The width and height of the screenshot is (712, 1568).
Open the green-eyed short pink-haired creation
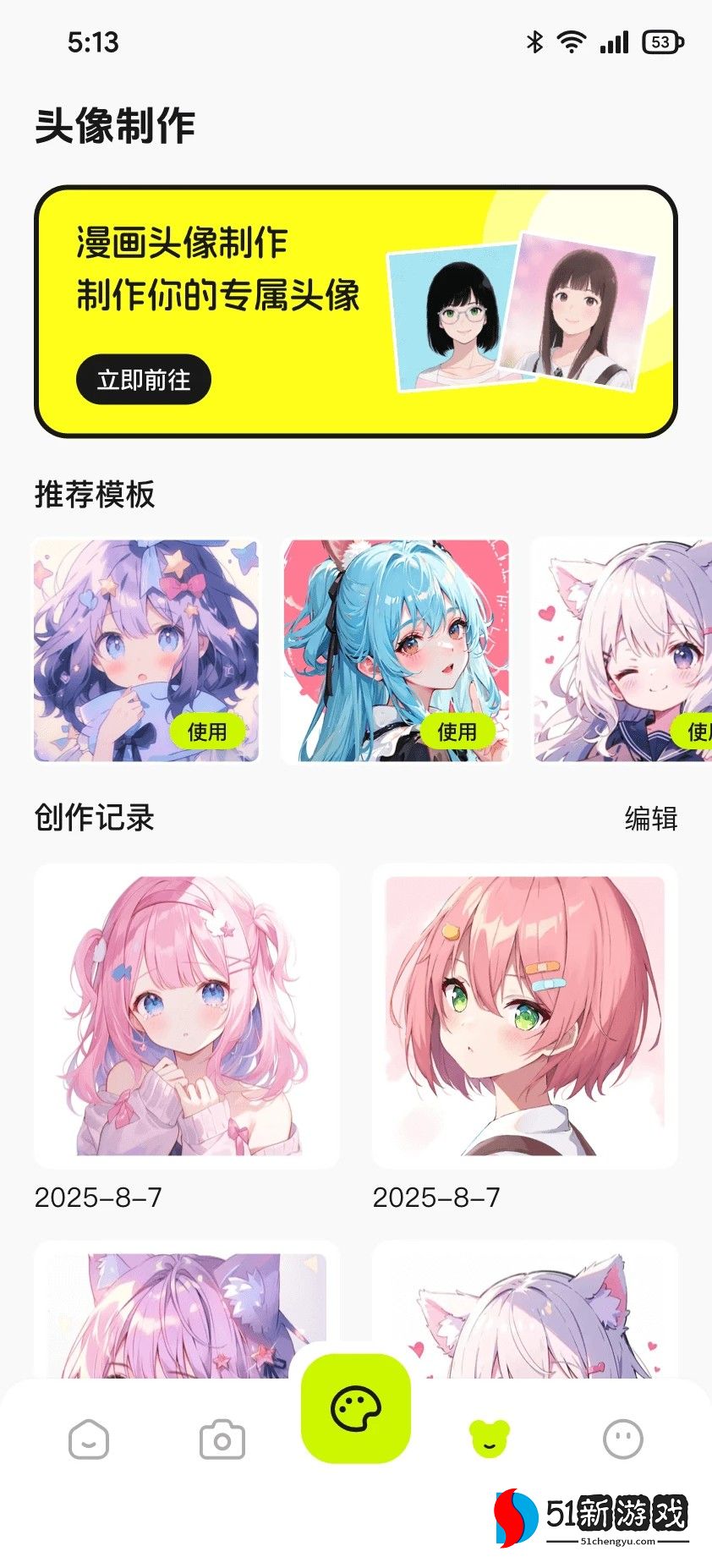pos(524,1016)
